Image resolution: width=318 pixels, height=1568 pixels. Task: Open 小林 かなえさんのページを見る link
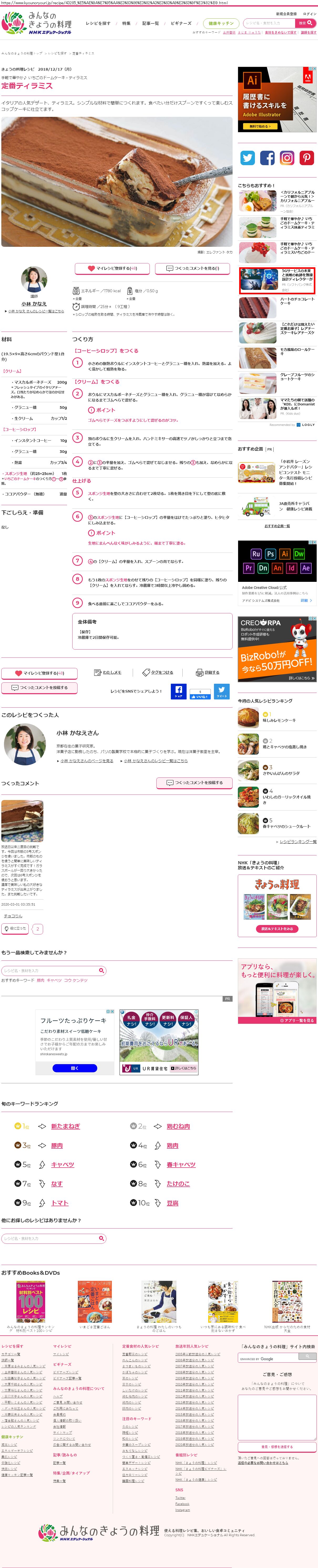pos(86,760)
